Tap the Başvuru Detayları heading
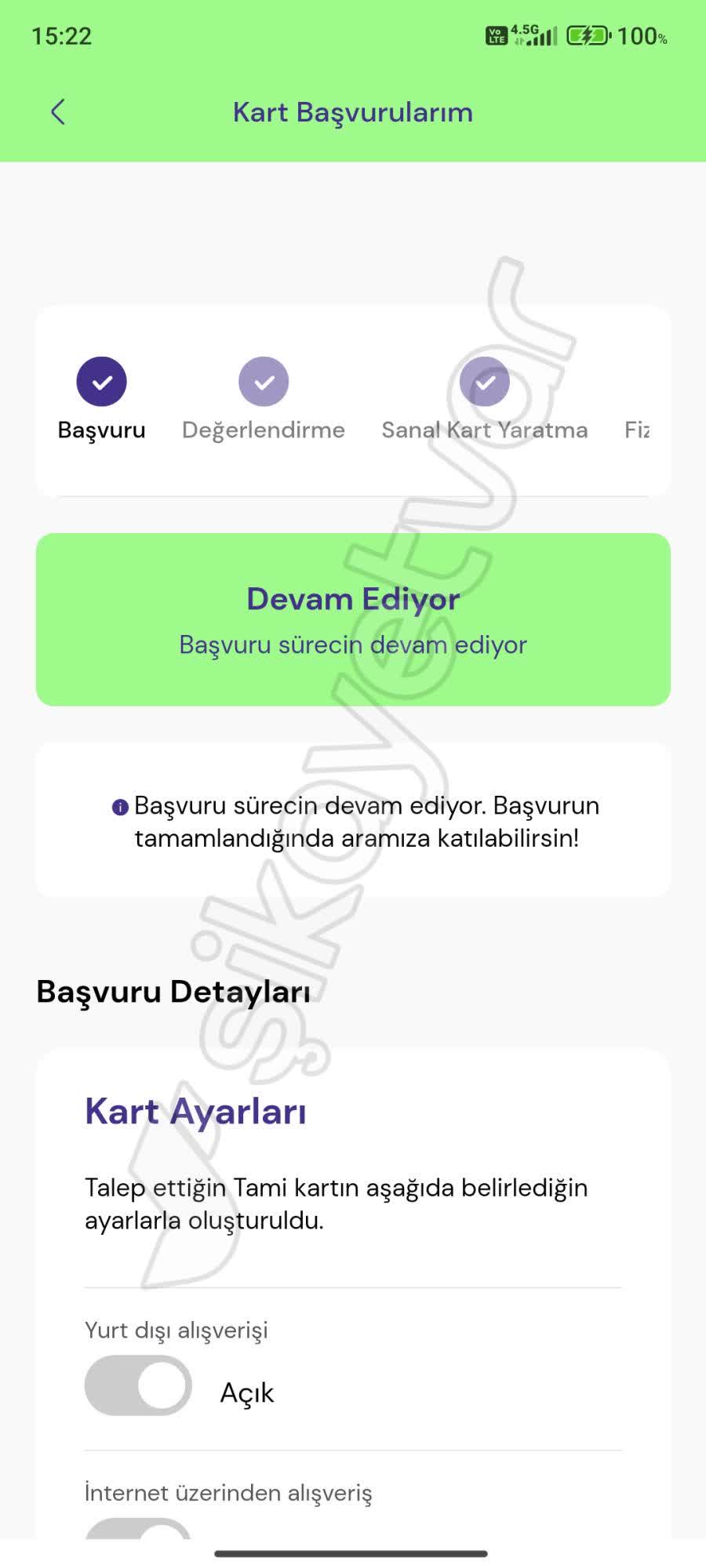This screenshot has width=706, height=1568. pos(173,990)
